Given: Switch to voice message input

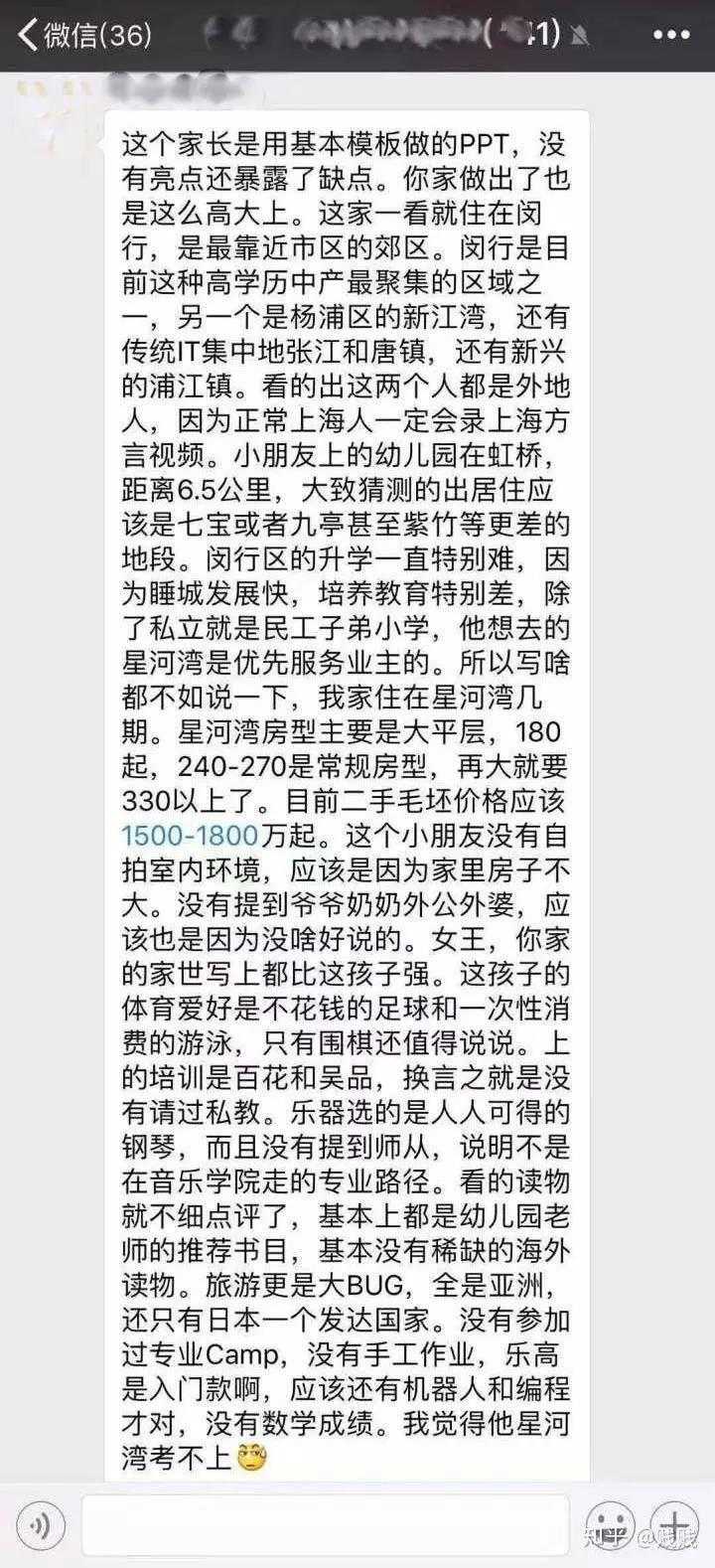Looking at the screenshot, I should pyautogui.click(x=40, y=1524).
